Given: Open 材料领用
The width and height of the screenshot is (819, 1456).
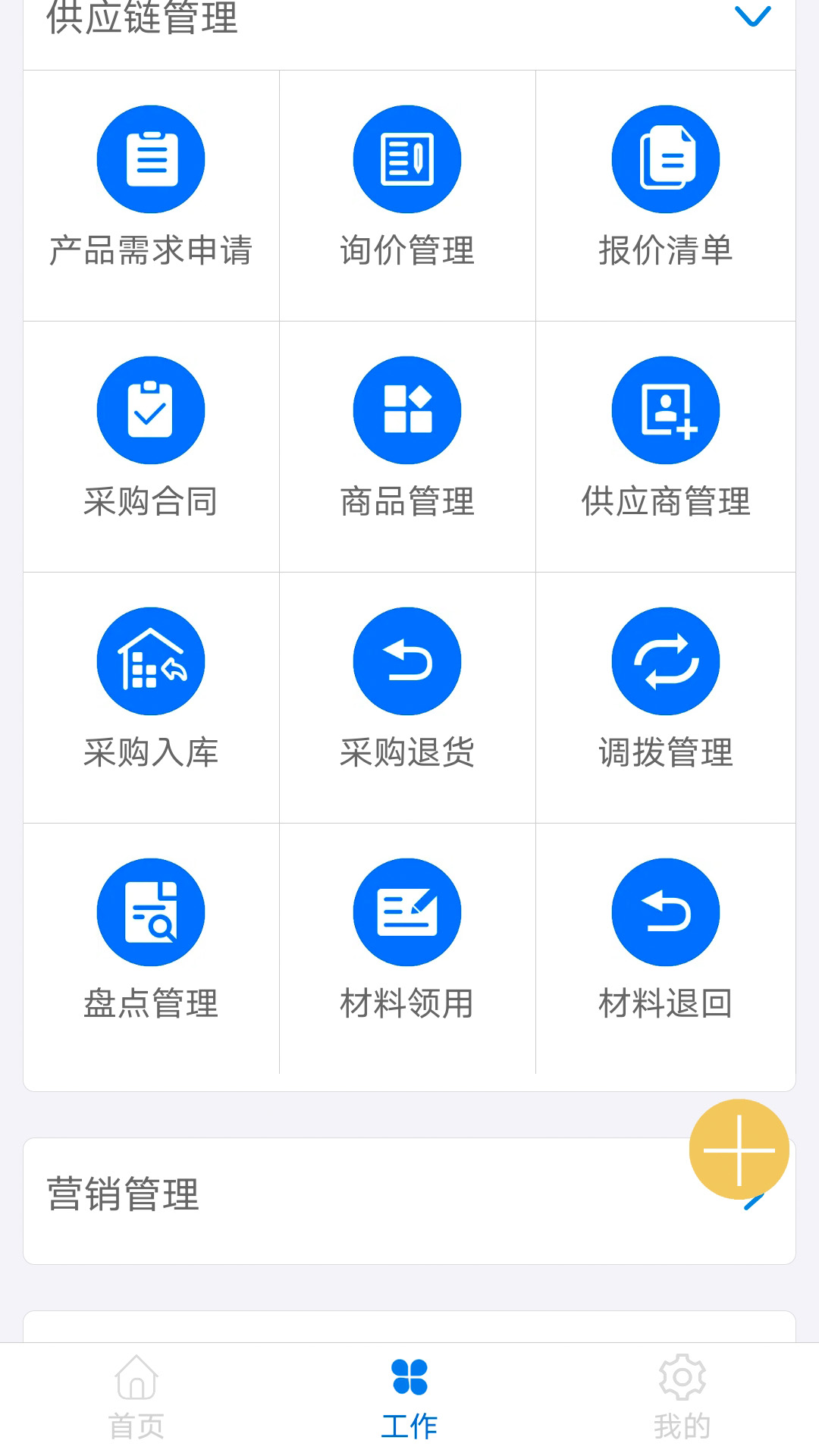Looking at the screenshot, I should click(407, 949).
